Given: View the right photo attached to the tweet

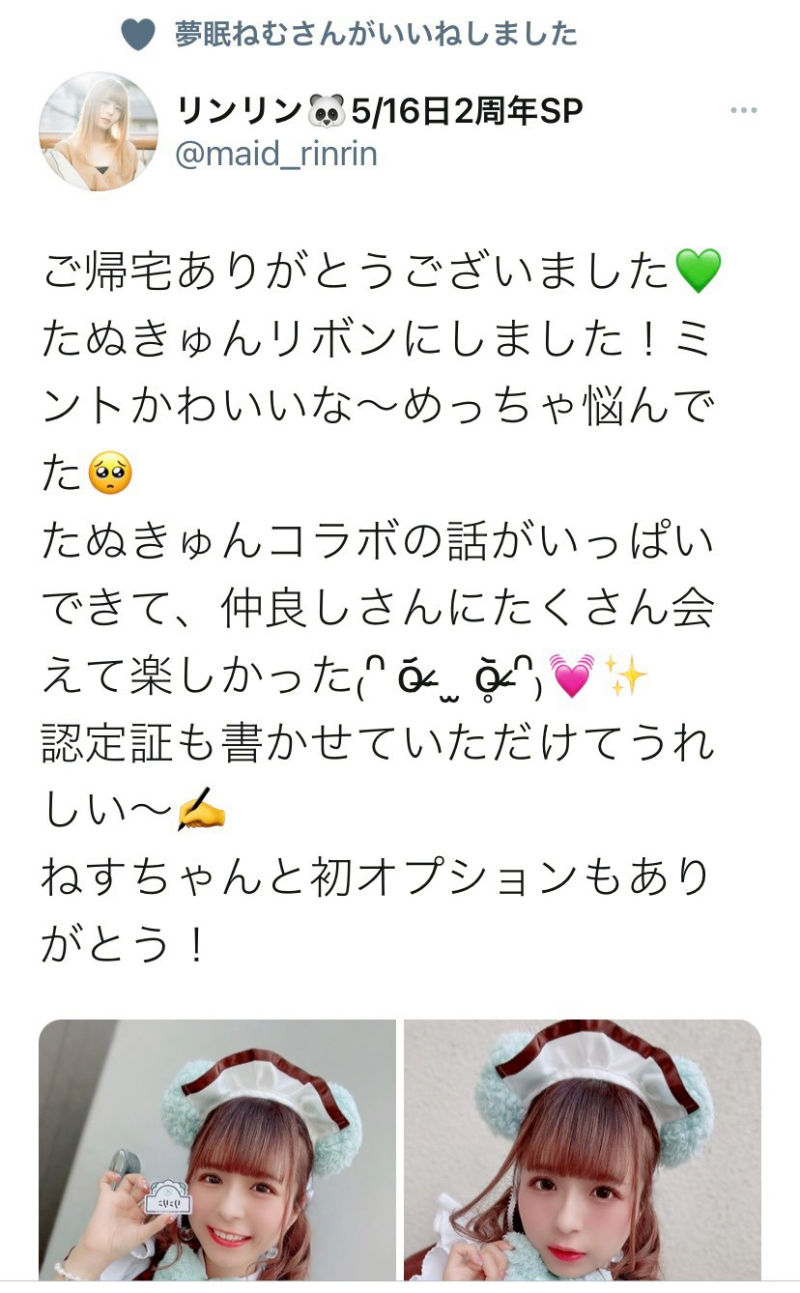Looking at the screenshot, I should click(x=582, y=1150).
